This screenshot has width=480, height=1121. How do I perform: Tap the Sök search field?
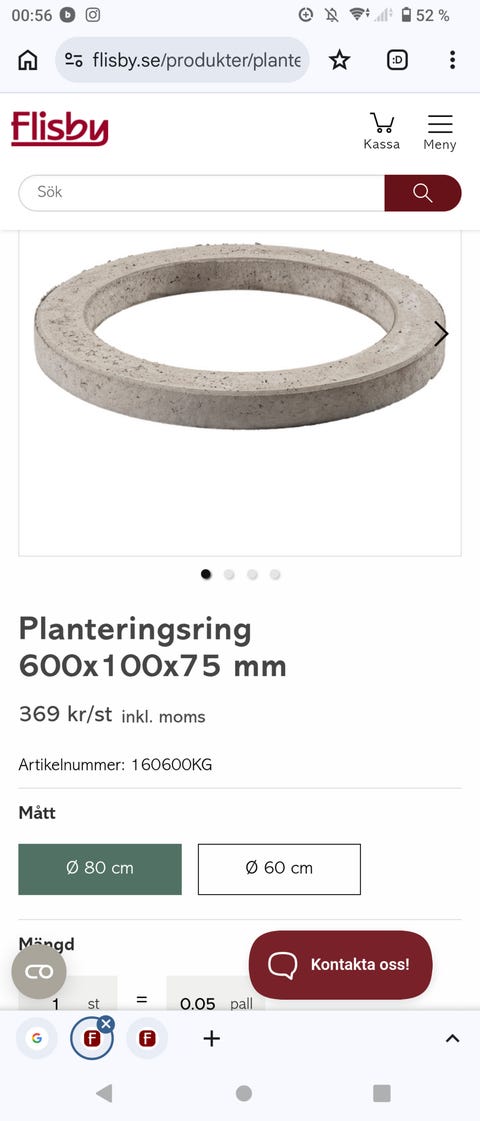202,193
